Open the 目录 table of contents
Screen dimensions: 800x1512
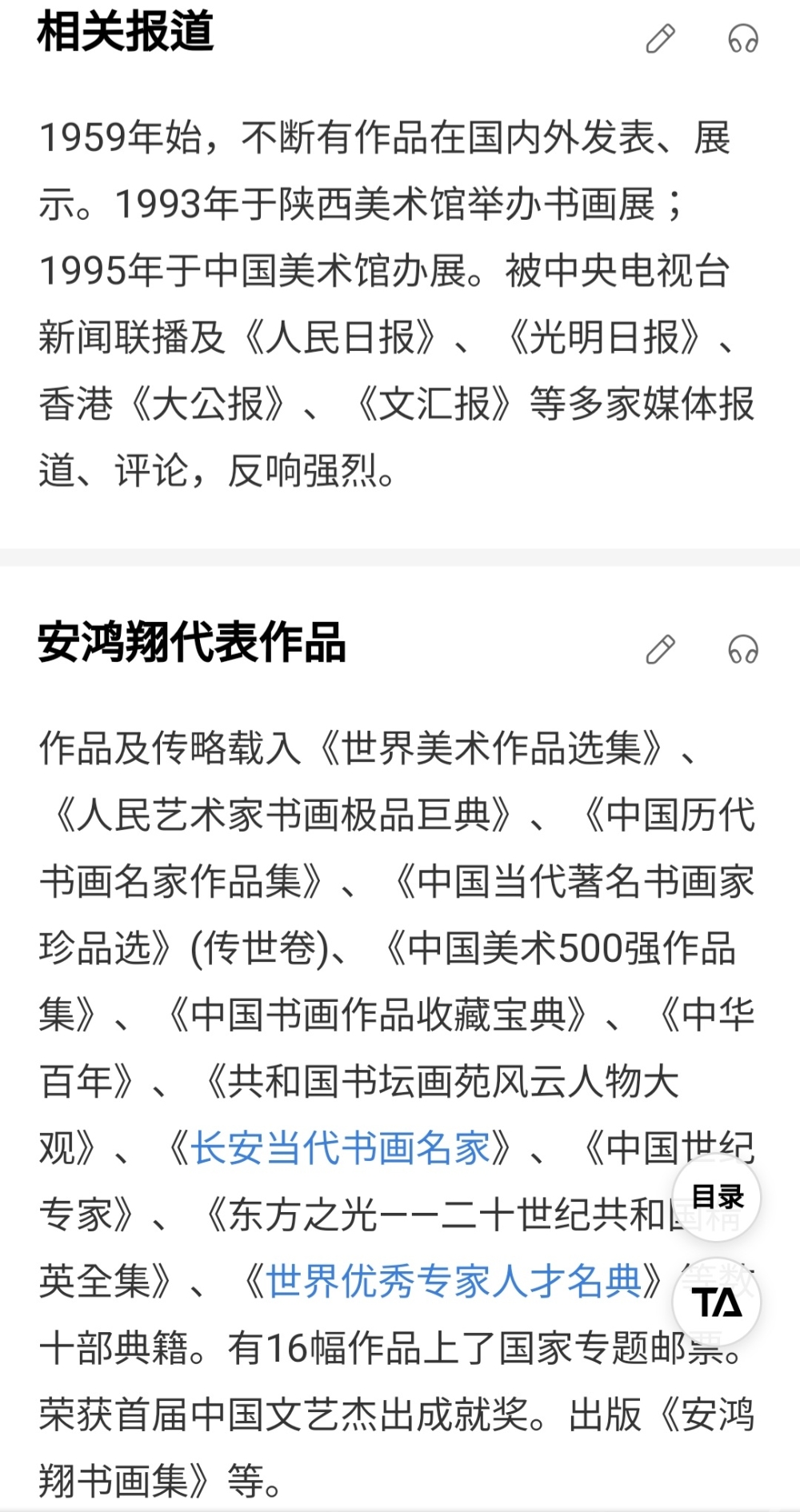point(717,1197)
